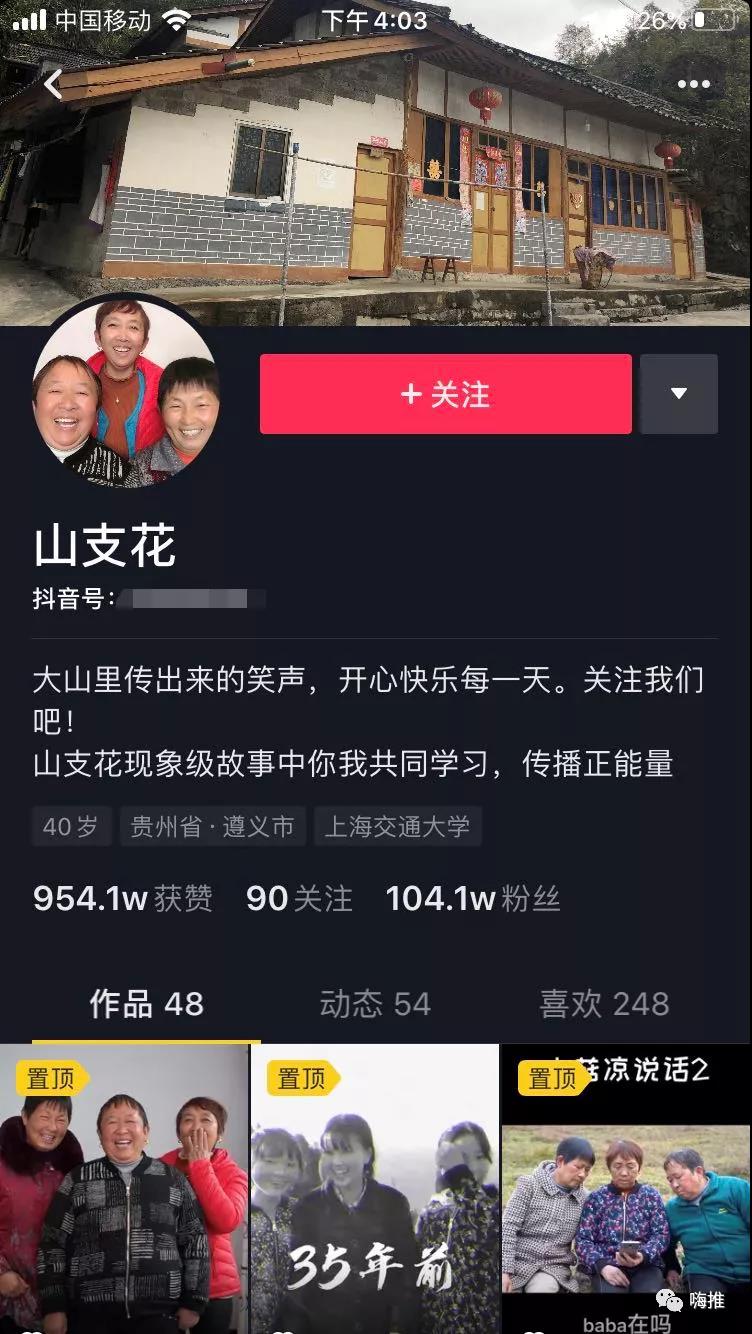Go back using the arrow at top left

pos(53,85)
